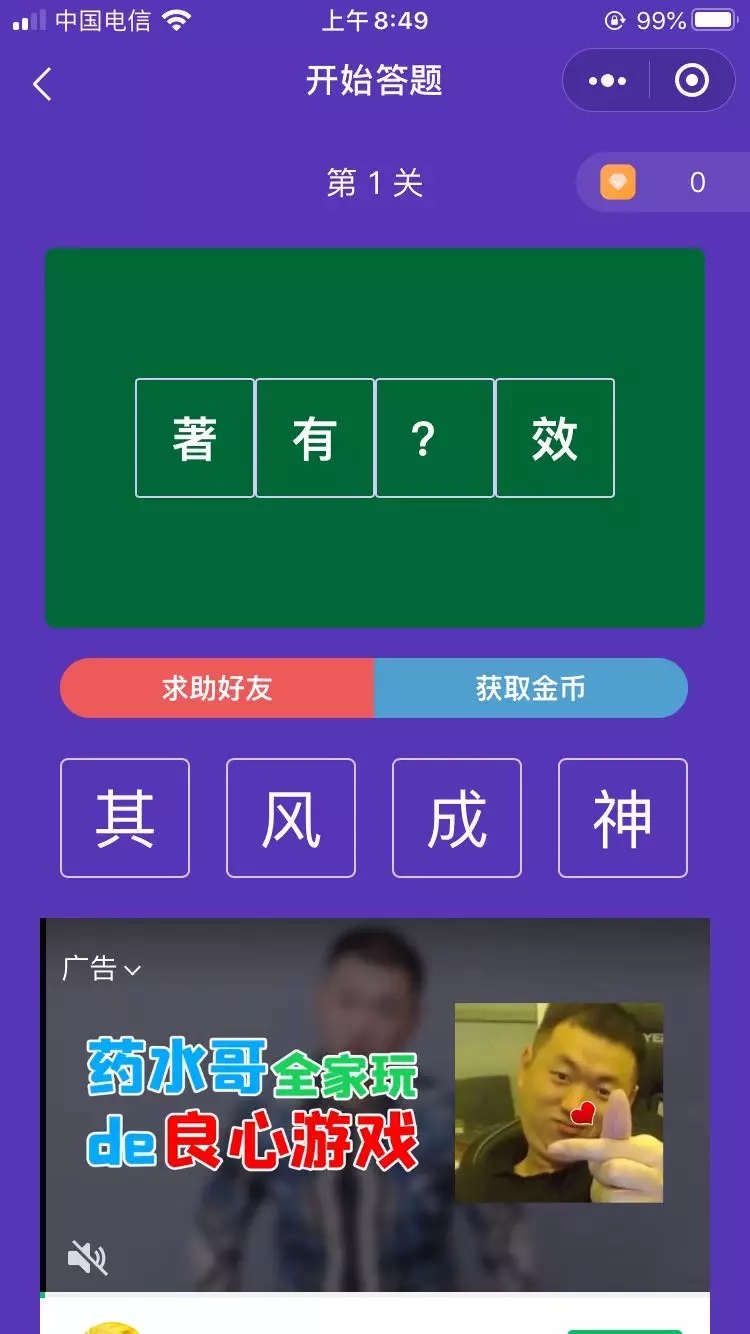The height and width of the screenshot is (1334, 750).
Task: Choose the answer character 其
Action: pos(125,818)
